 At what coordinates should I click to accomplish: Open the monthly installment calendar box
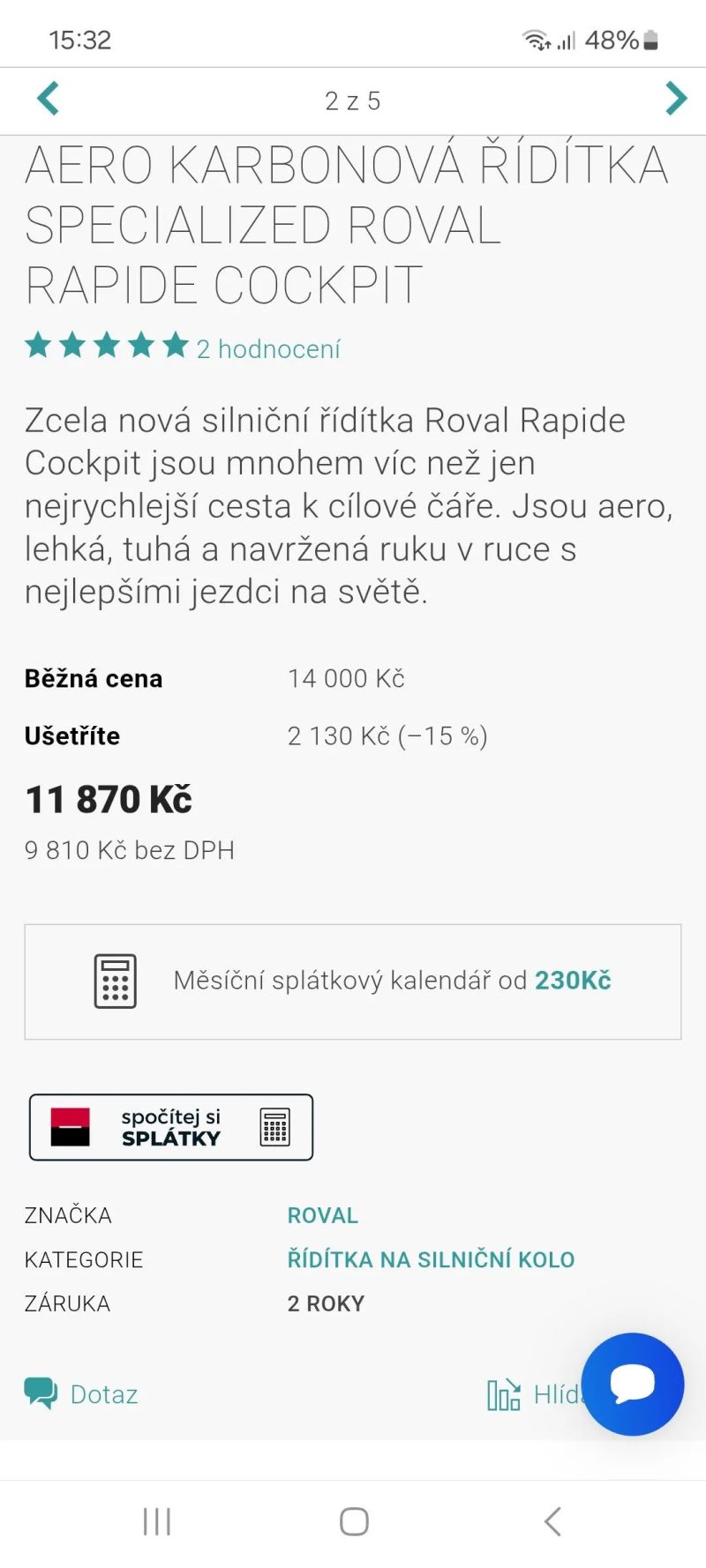pyautogui.click(x=353, y=982)
